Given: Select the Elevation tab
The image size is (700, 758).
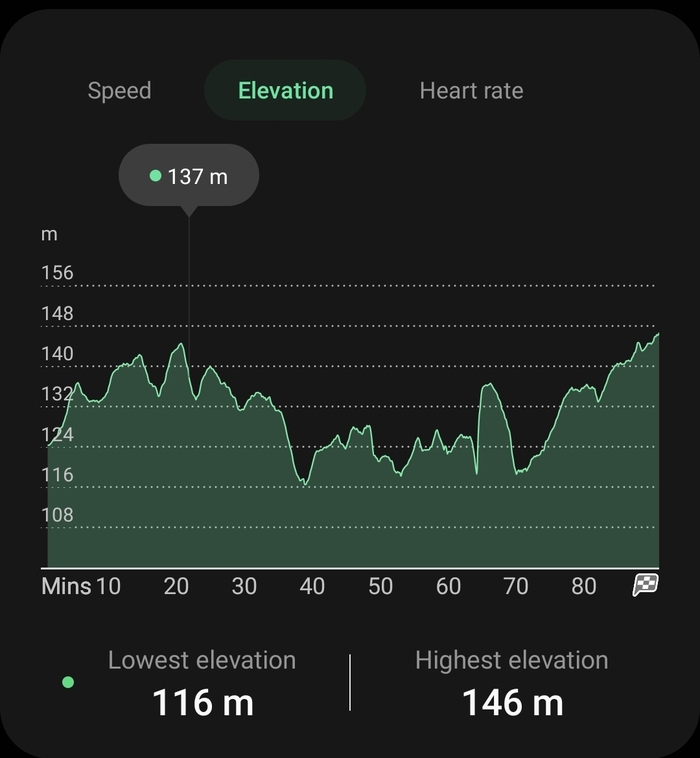Looking at the screenshot, I should [285, 91].
